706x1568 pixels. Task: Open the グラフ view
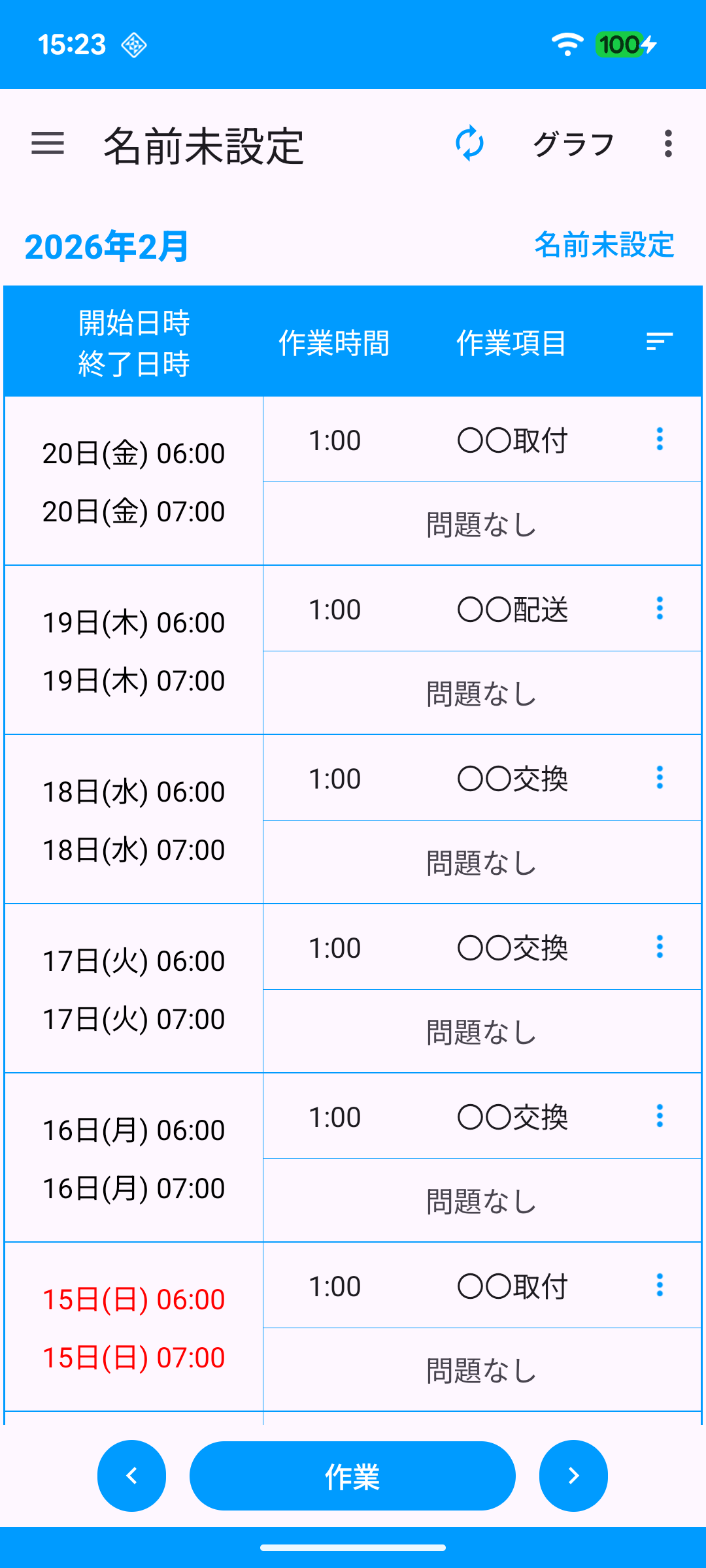click(573, 144)
